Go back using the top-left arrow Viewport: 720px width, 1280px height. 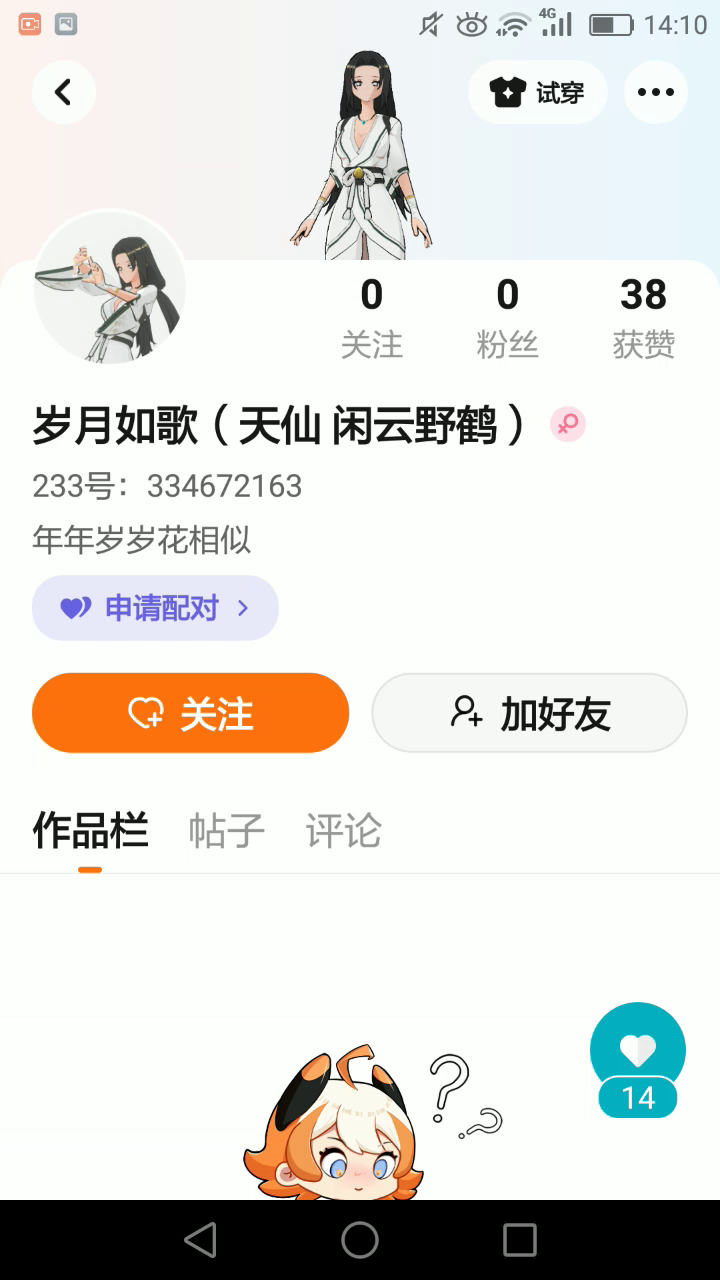(x=63, y=93)
